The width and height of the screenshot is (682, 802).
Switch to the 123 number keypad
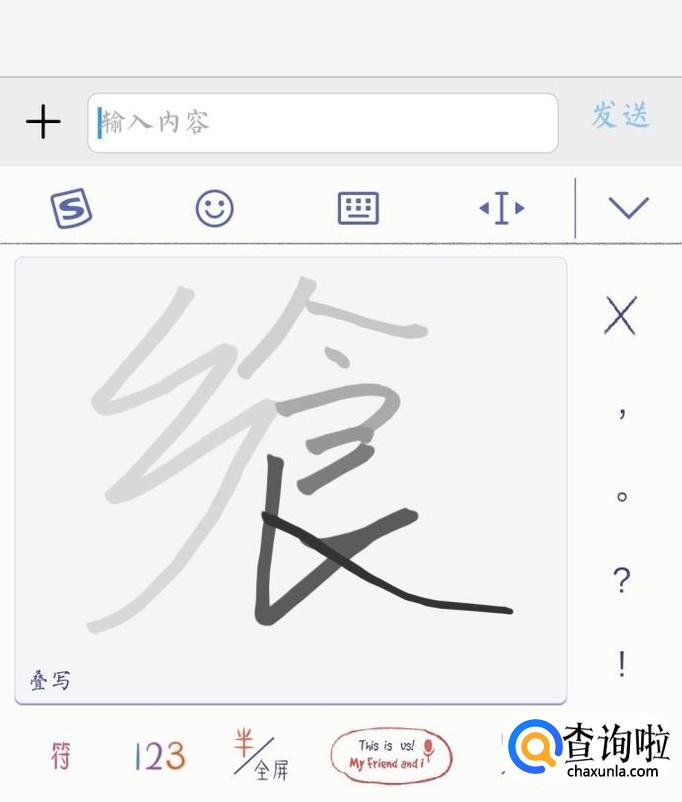click(x=159, y=756)
